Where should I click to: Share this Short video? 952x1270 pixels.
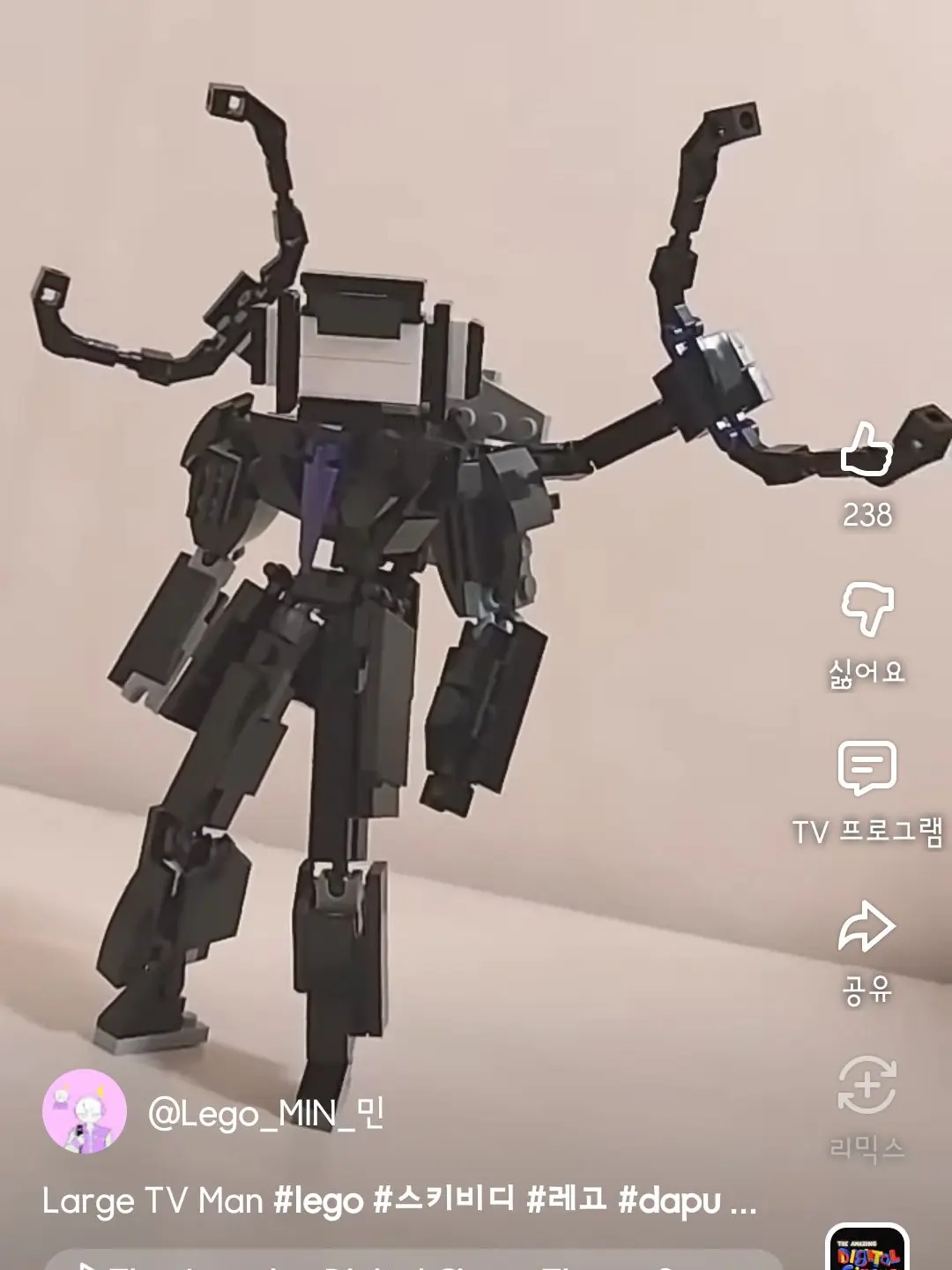pos(866,927)
